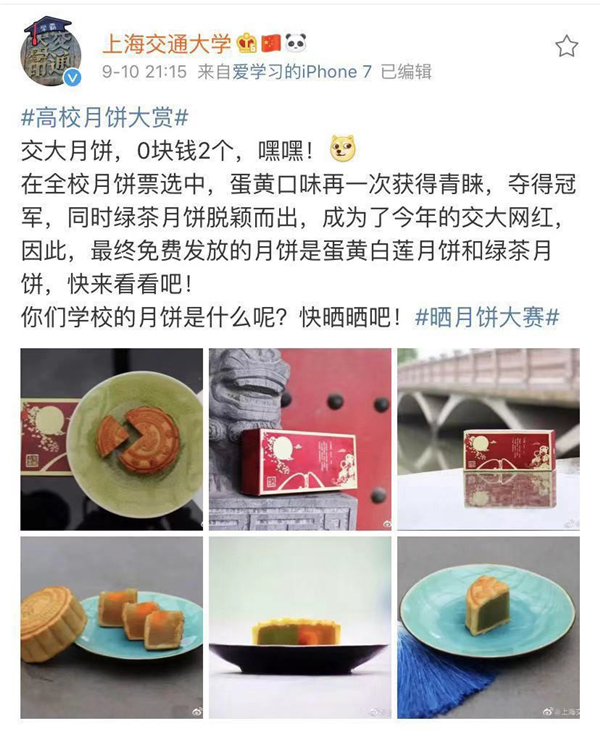
Task: Open the #高校月饼大赏# hashtag
Action: click(x=105, y=116)
